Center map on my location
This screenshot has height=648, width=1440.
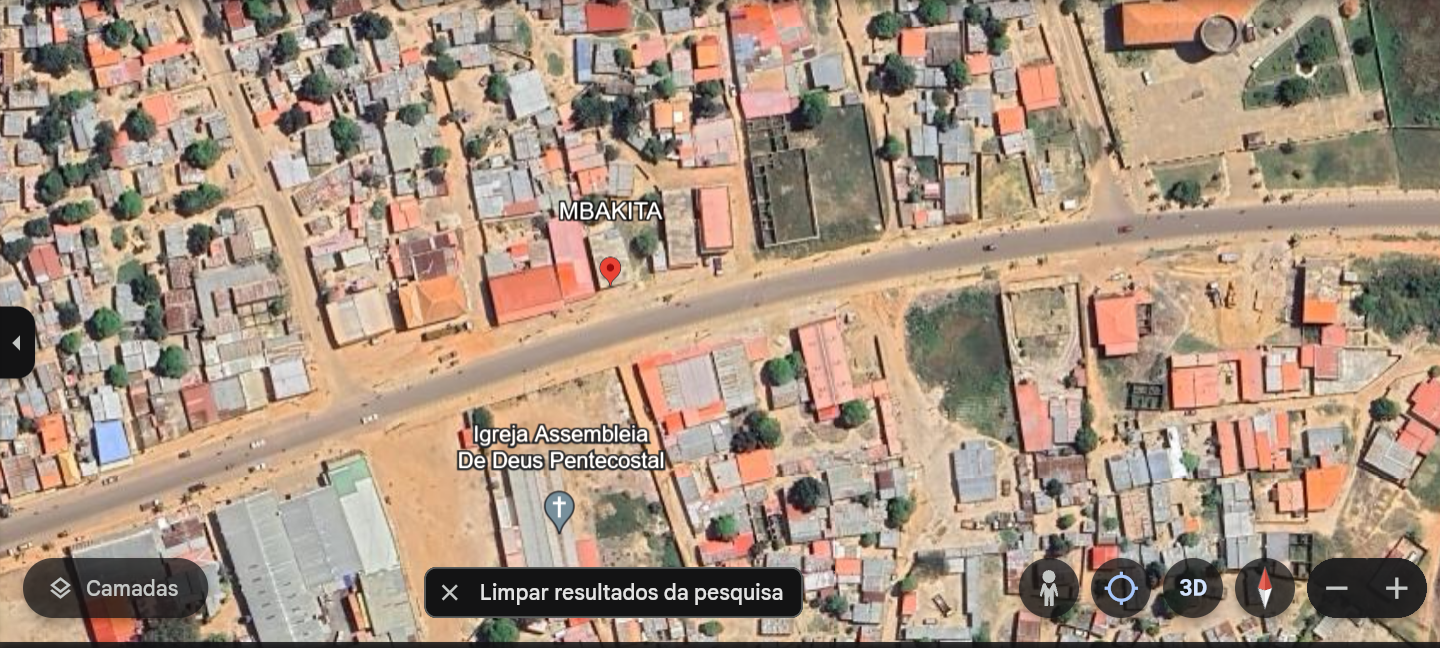pyautogui.click(x=1120, y=588)
